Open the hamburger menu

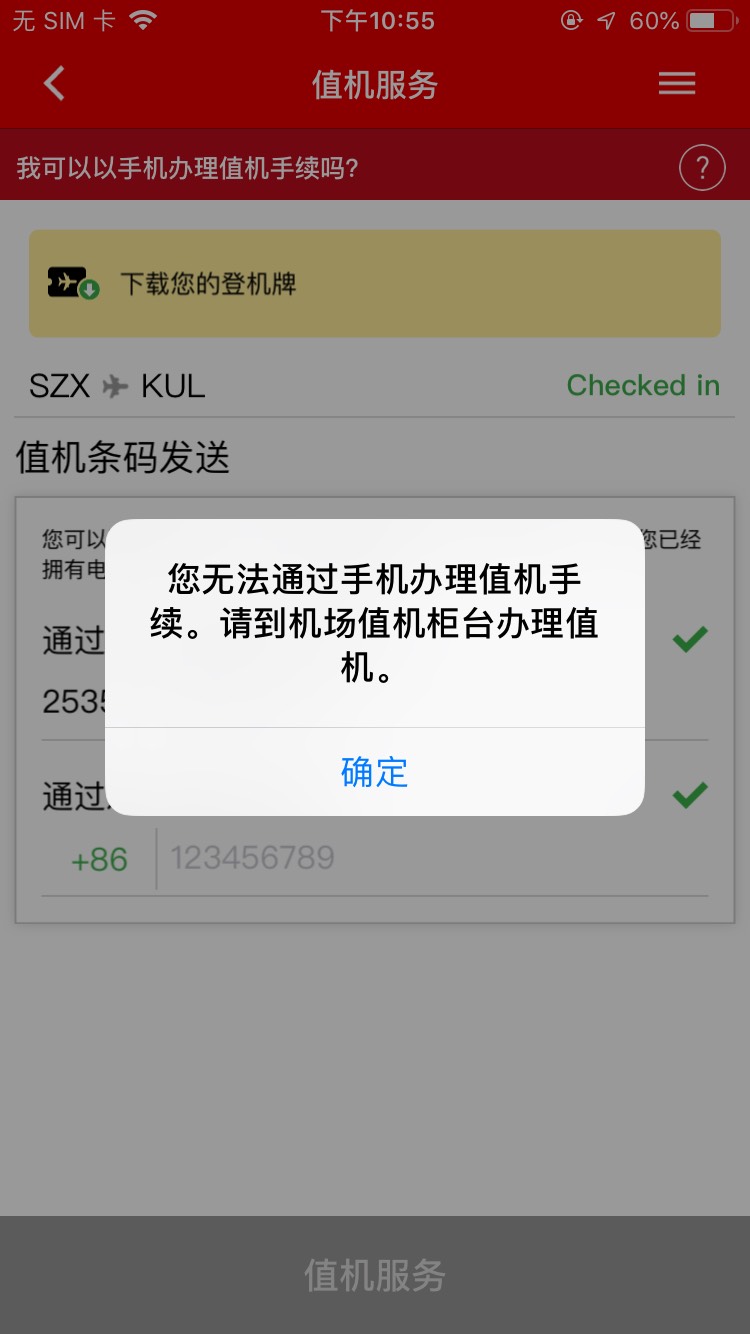point(676,84)
